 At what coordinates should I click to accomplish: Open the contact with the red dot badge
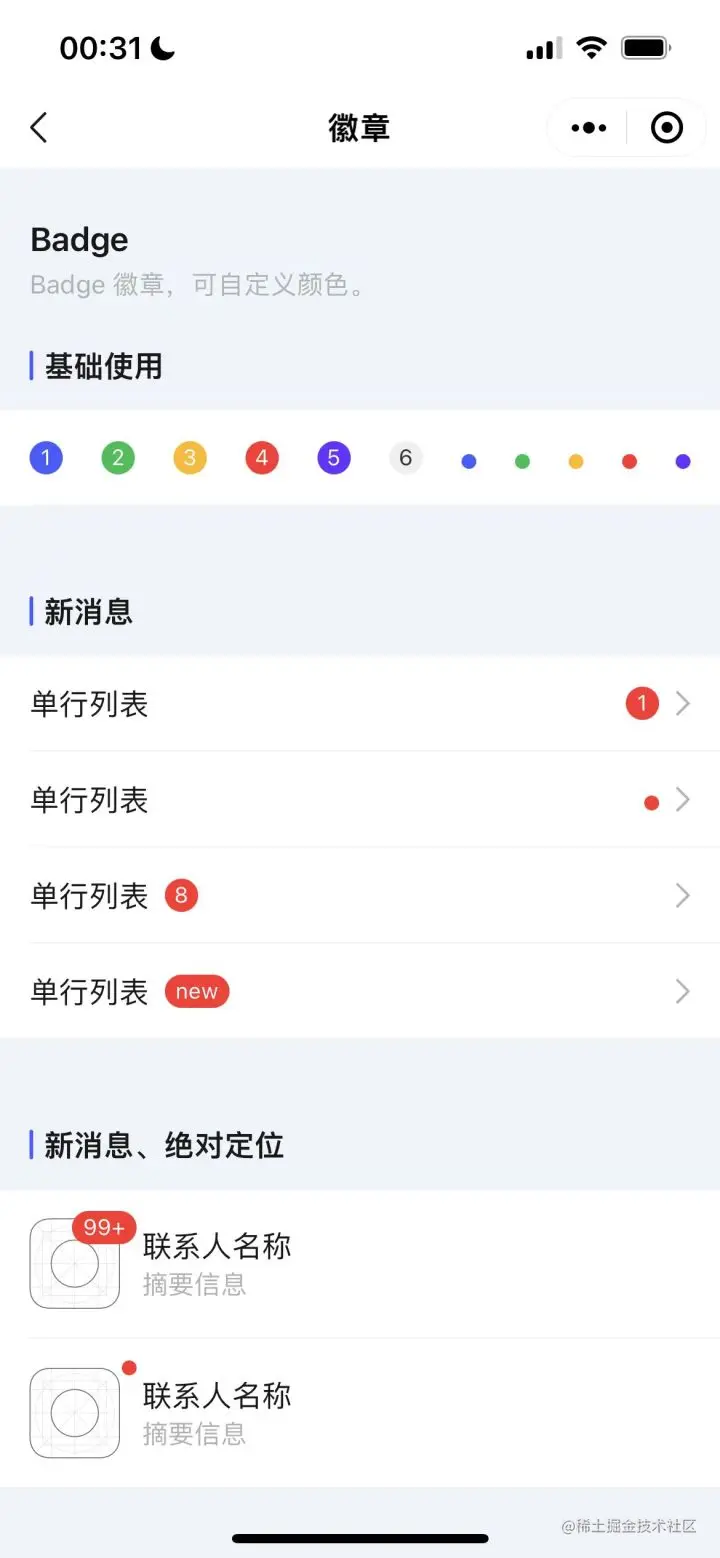[360, 1413]
